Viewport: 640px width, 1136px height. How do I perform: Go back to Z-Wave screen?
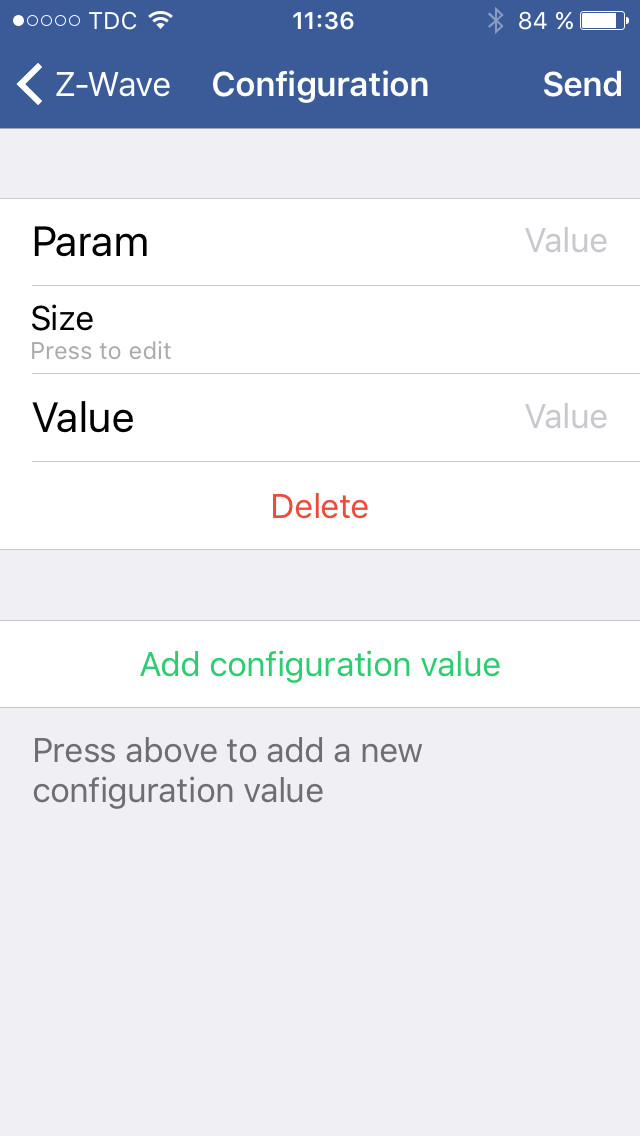(93, 85)
